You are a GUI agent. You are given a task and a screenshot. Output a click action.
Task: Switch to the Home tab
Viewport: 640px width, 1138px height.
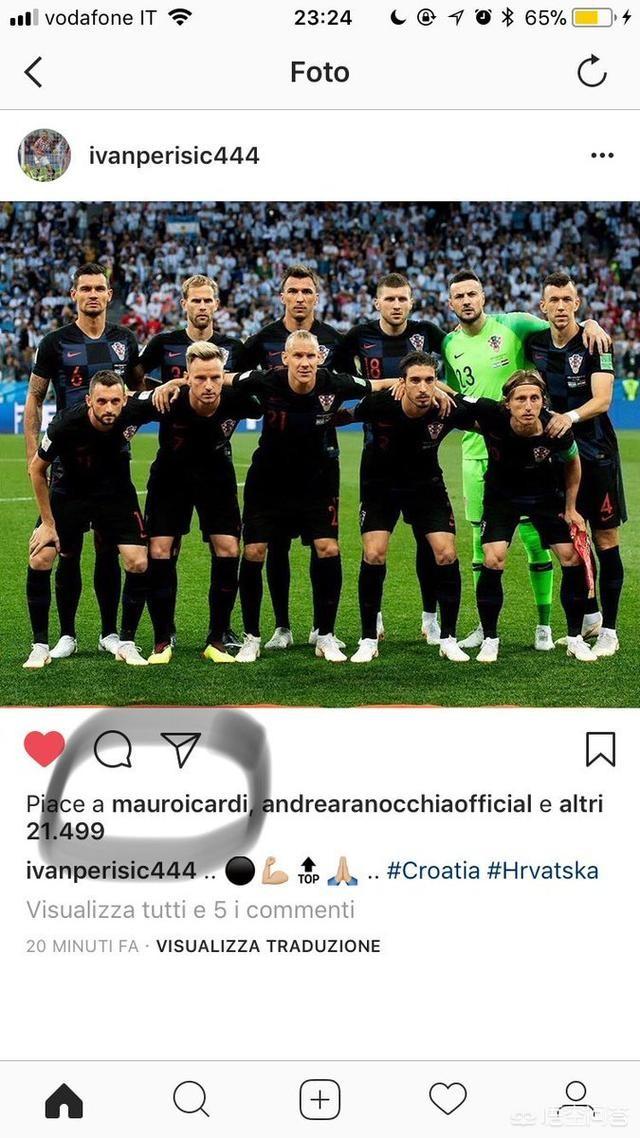pyautogui.click(x=64, y=1100)
